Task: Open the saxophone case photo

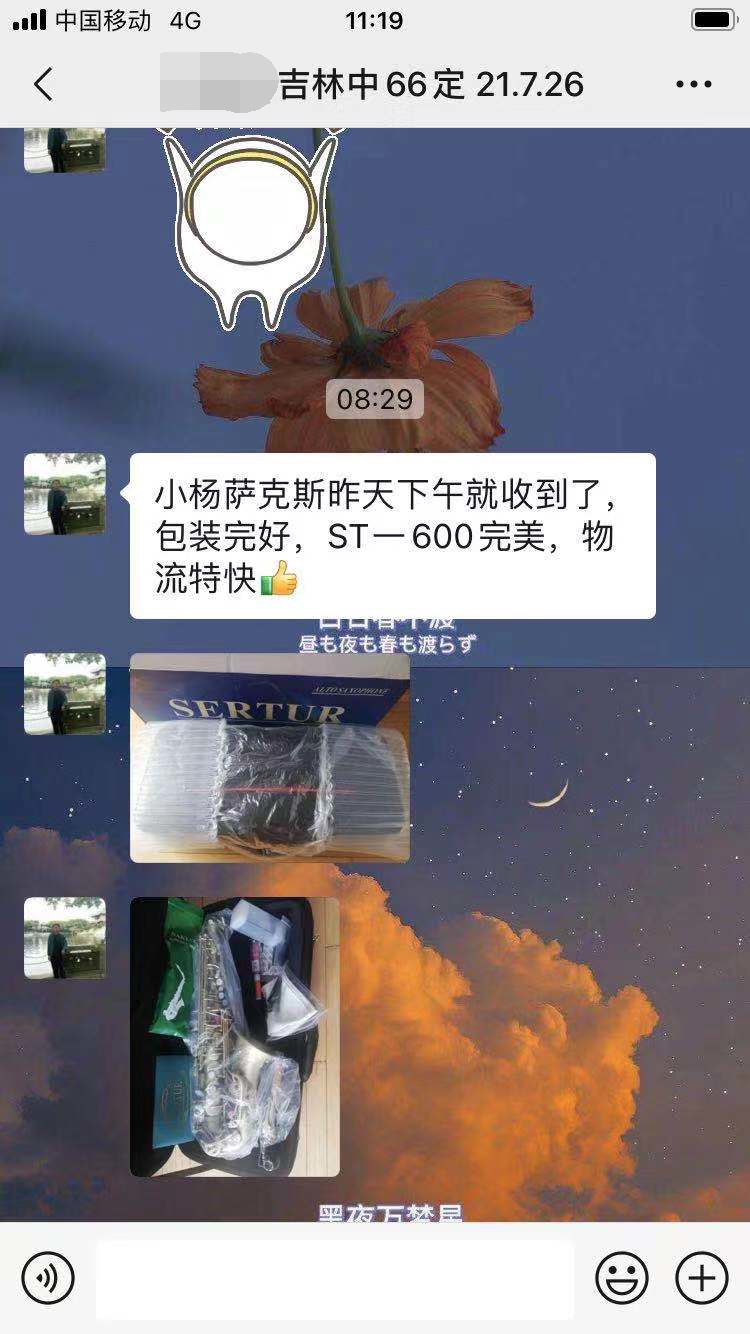Action: (235, 1036)
